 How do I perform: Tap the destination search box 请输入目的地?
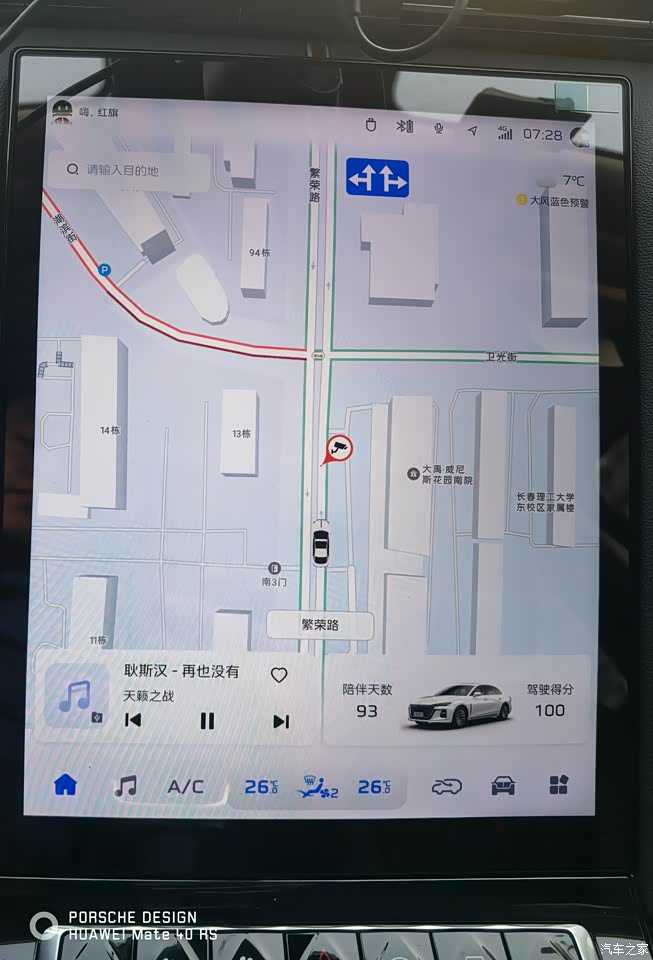[130, 170]
